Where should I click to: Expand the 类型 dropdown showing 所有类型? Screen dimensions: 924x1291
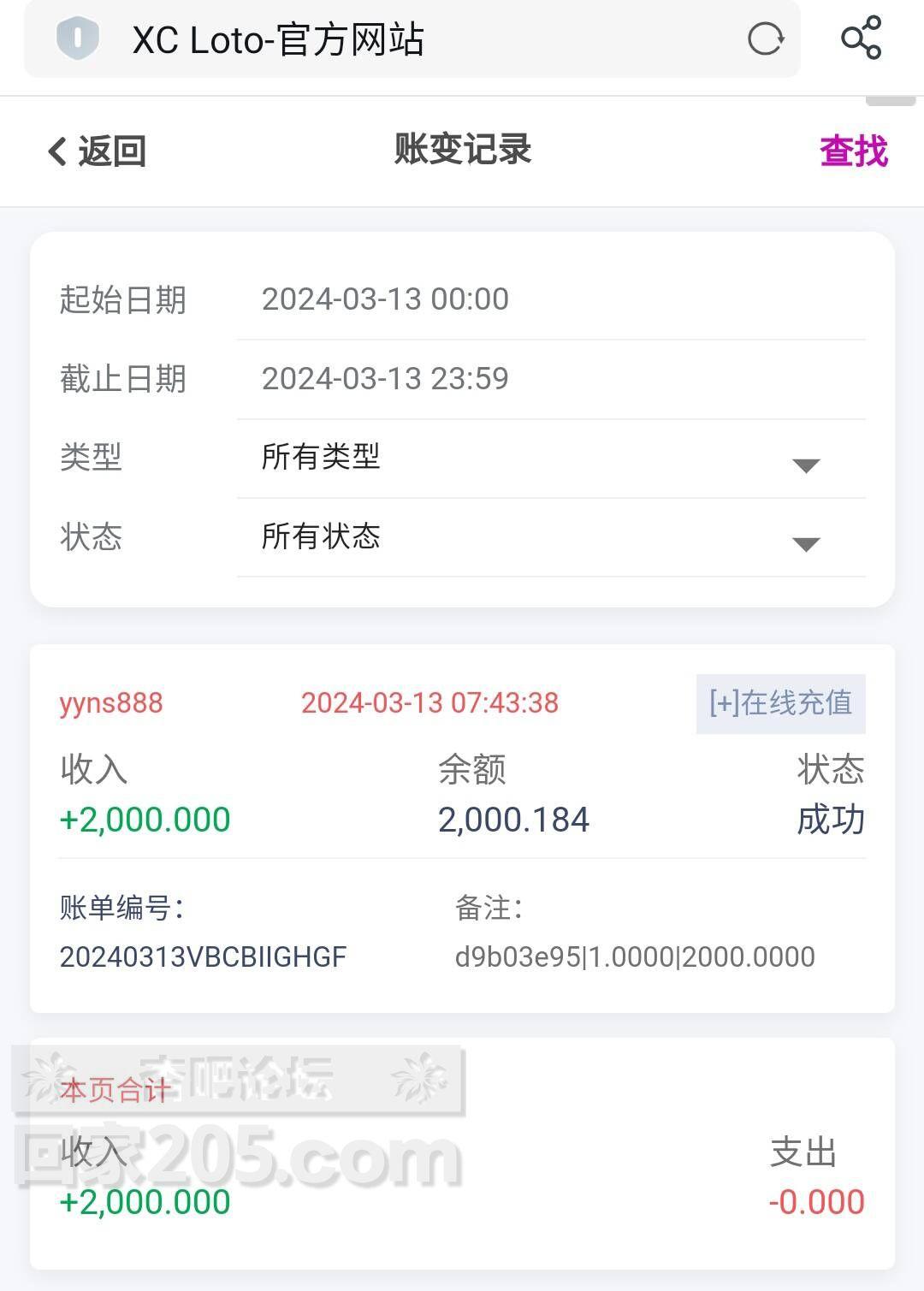pos(550,458)
